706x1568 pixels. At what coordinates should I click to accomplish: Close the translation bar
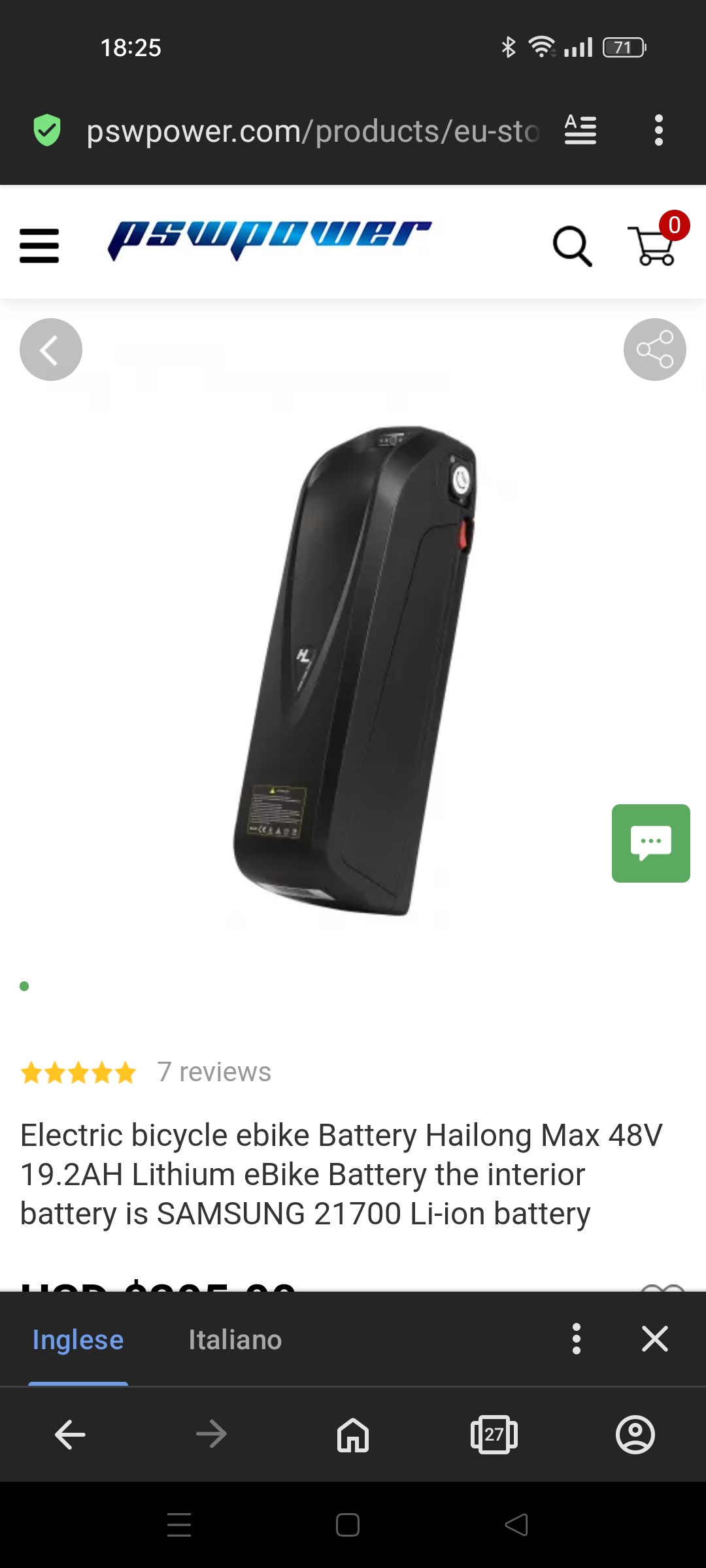[x=654, y=1339]
